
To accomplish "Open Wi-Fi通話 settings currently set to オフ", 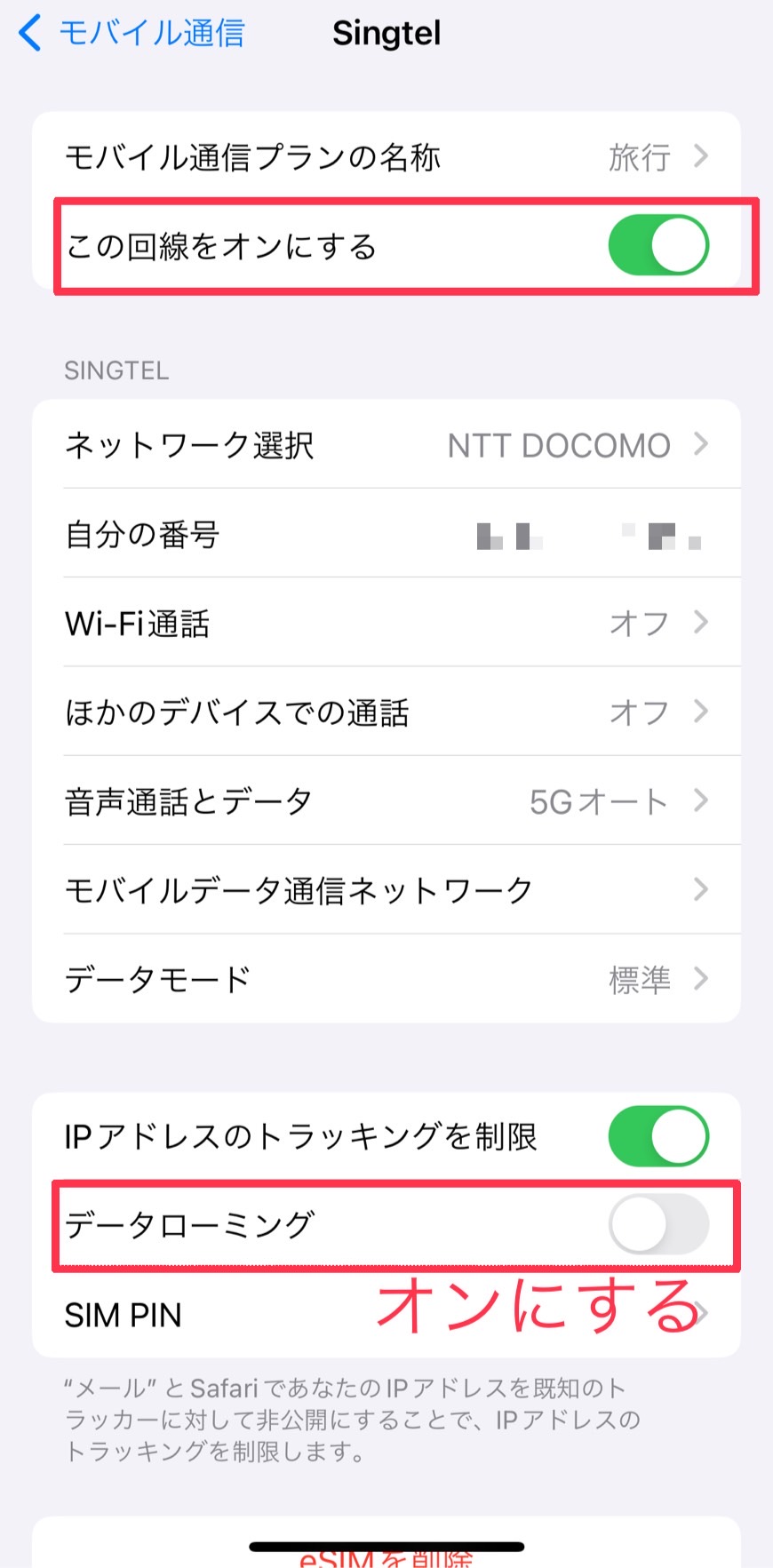I will point(386,624).
